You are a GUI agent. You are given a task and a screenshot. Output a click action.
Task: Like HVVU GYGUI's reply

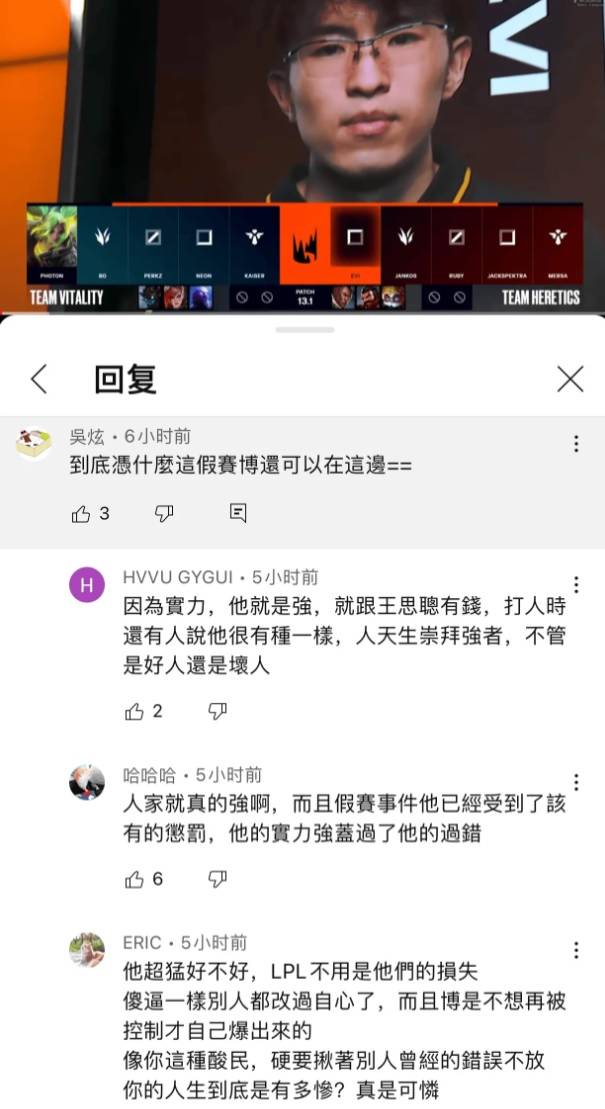click(x=134, y=711)
